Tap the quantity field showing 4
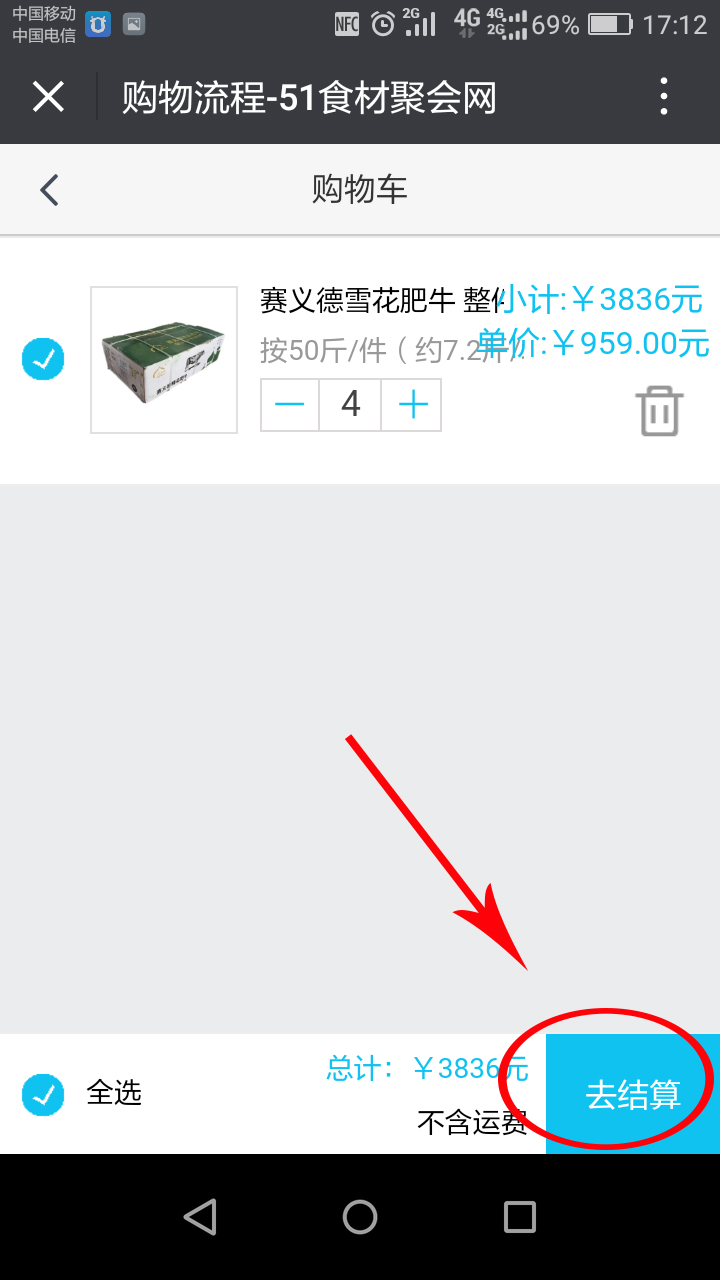This screenshot has width=720, height=1280. (x=350, y=405)
